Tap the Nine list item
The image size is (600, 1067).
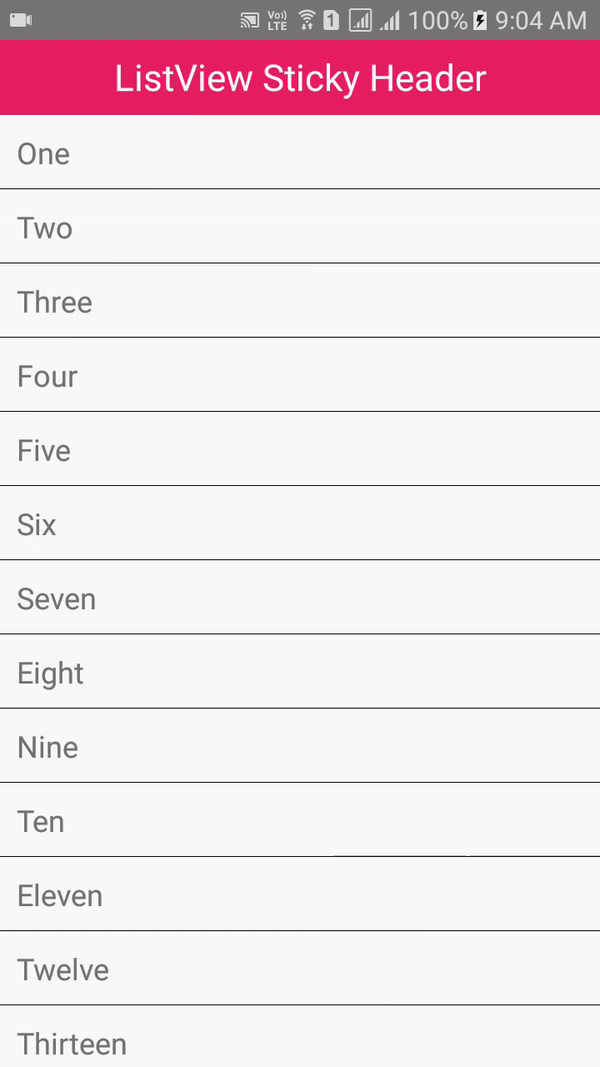[300, 746]
